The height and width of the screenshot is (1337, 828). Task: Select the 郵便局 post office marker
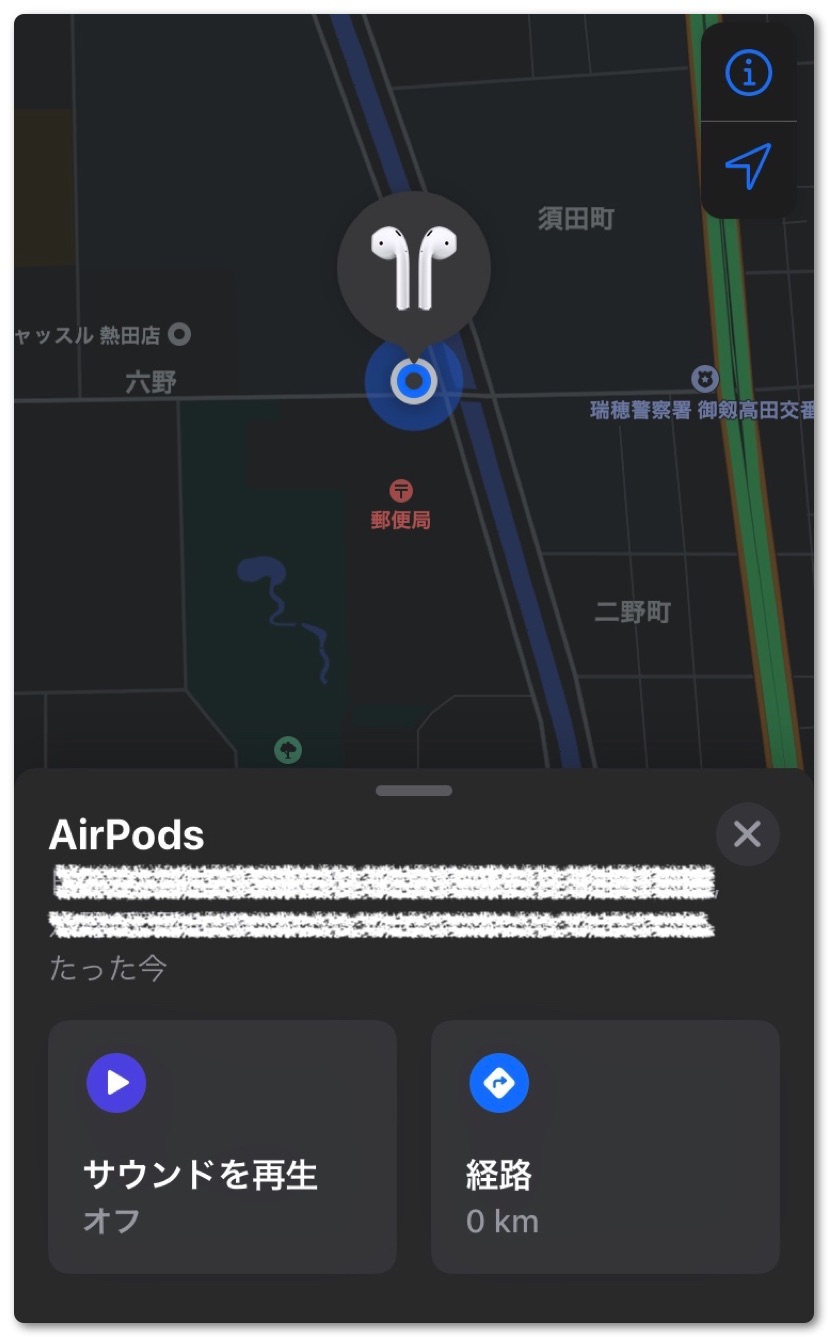(x=401, y=492)
